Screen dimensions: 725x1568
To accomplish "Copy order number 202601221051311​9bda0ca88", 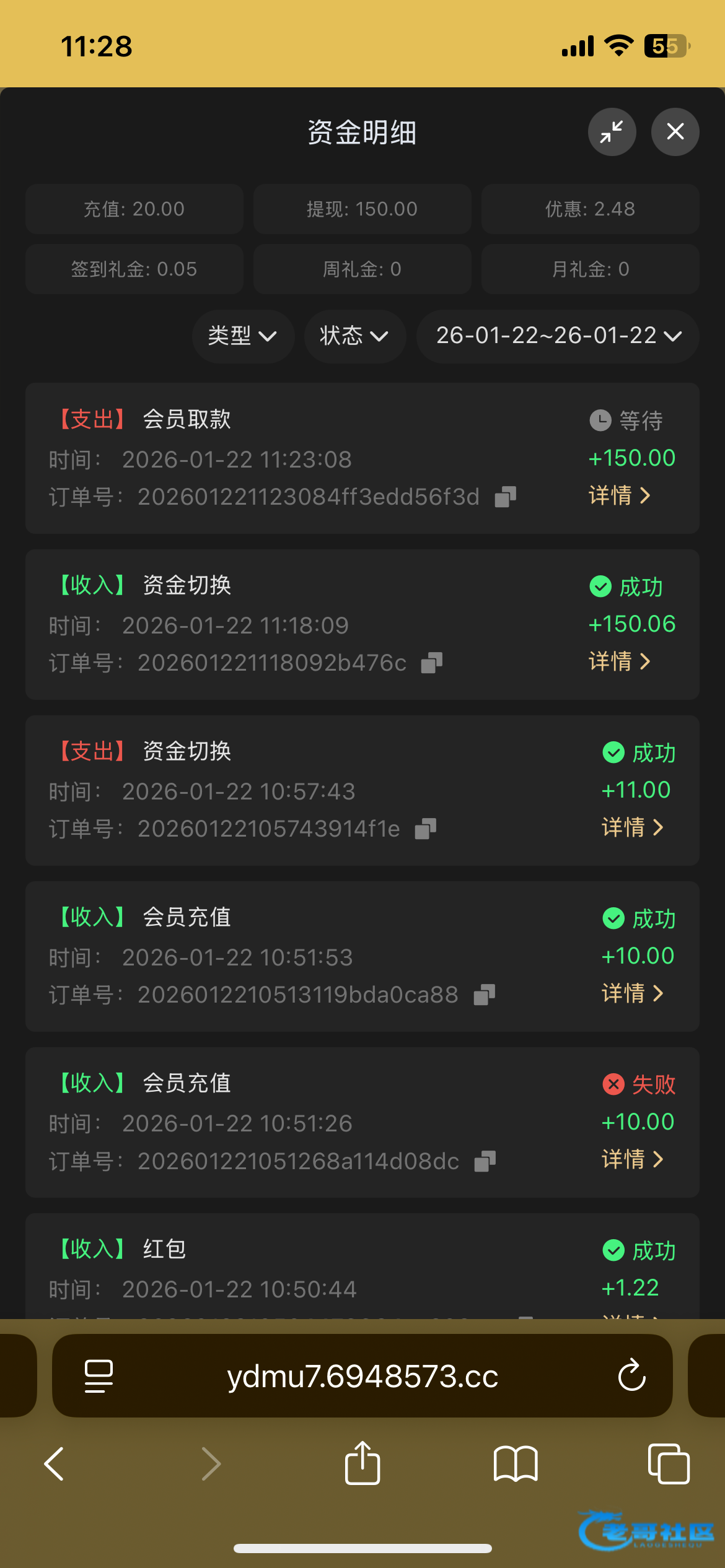I will point(484,995).
